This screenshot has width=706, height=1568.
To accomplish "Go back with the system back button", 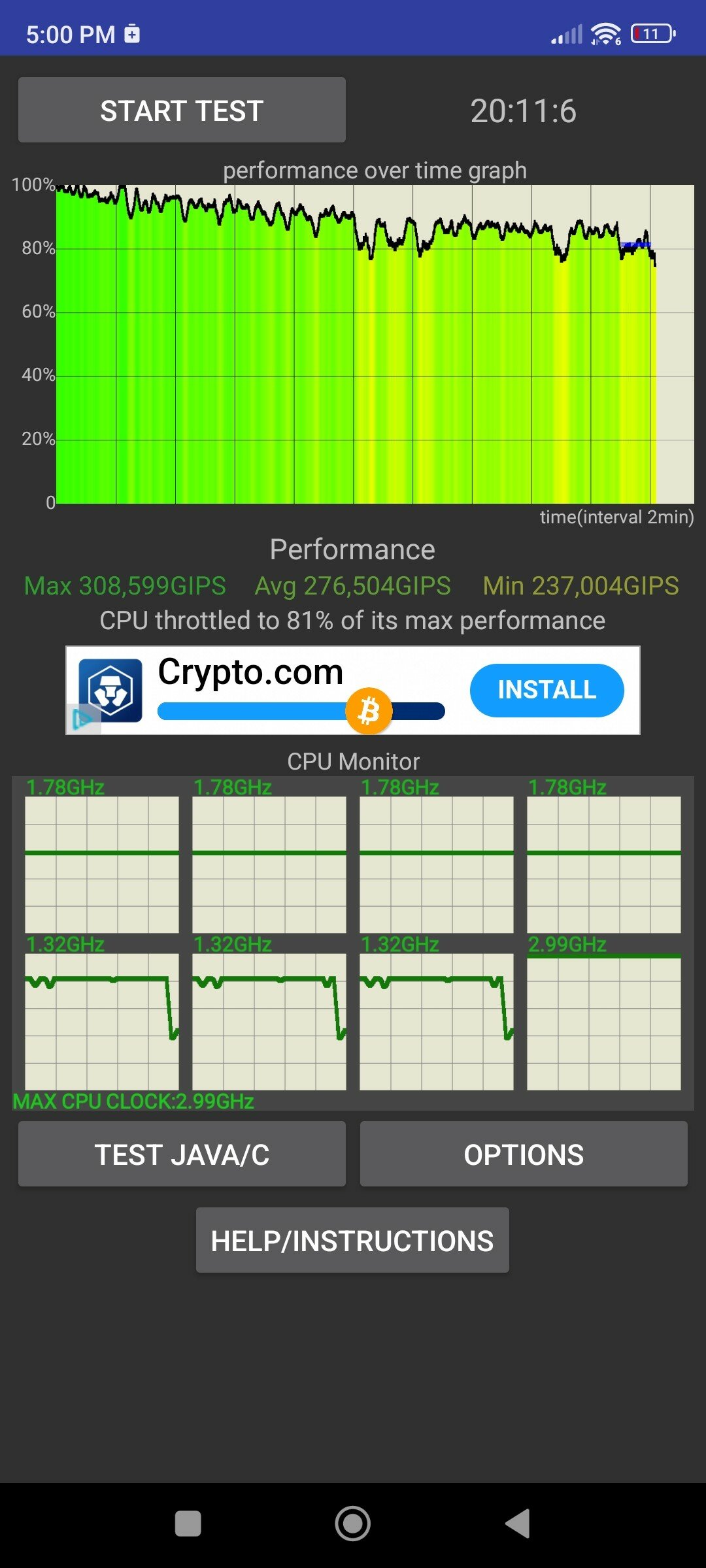I will [518, 1524].
